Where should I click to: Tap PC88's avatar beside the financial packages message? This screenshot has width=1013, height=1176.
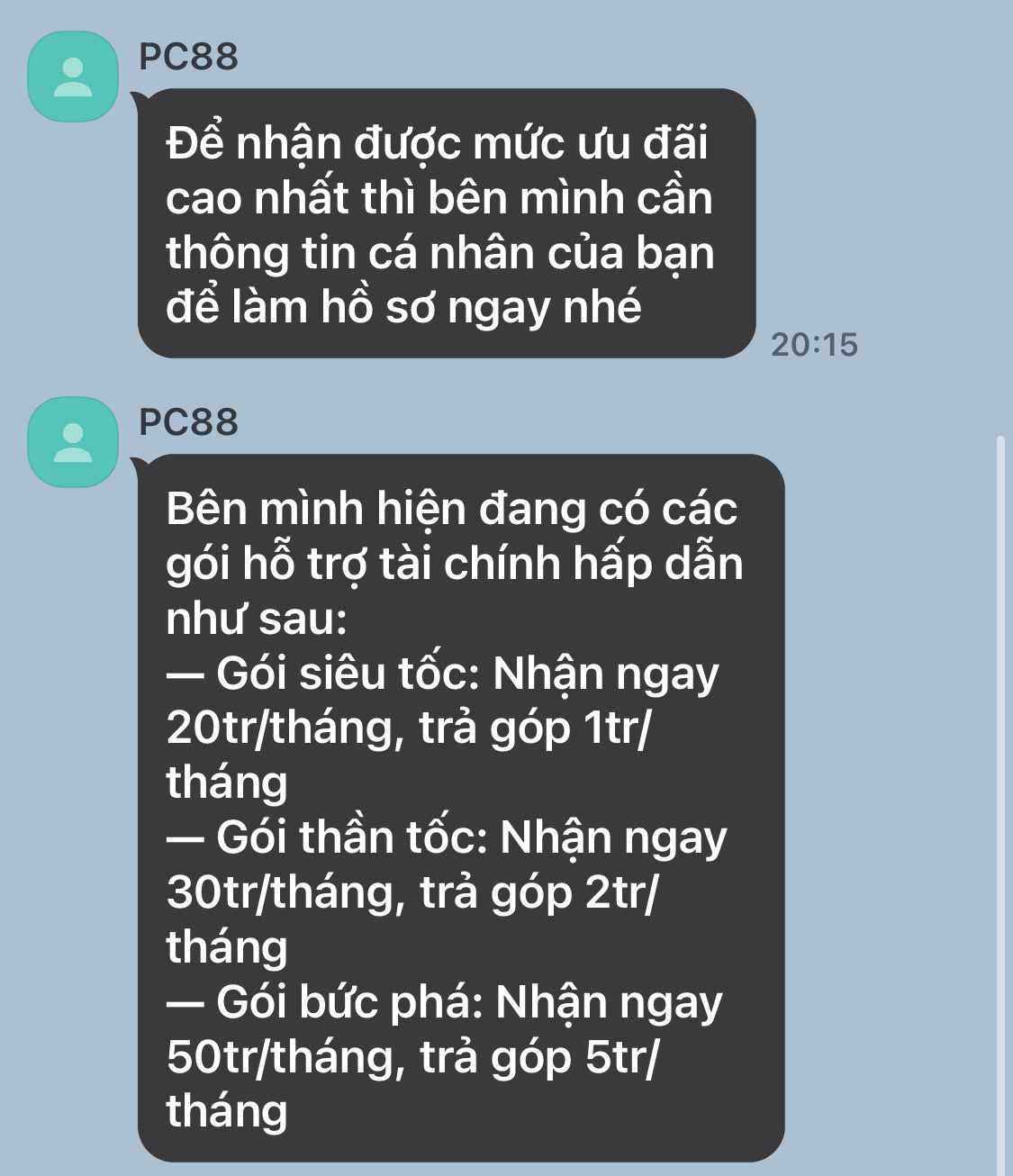tap(73, 442)
